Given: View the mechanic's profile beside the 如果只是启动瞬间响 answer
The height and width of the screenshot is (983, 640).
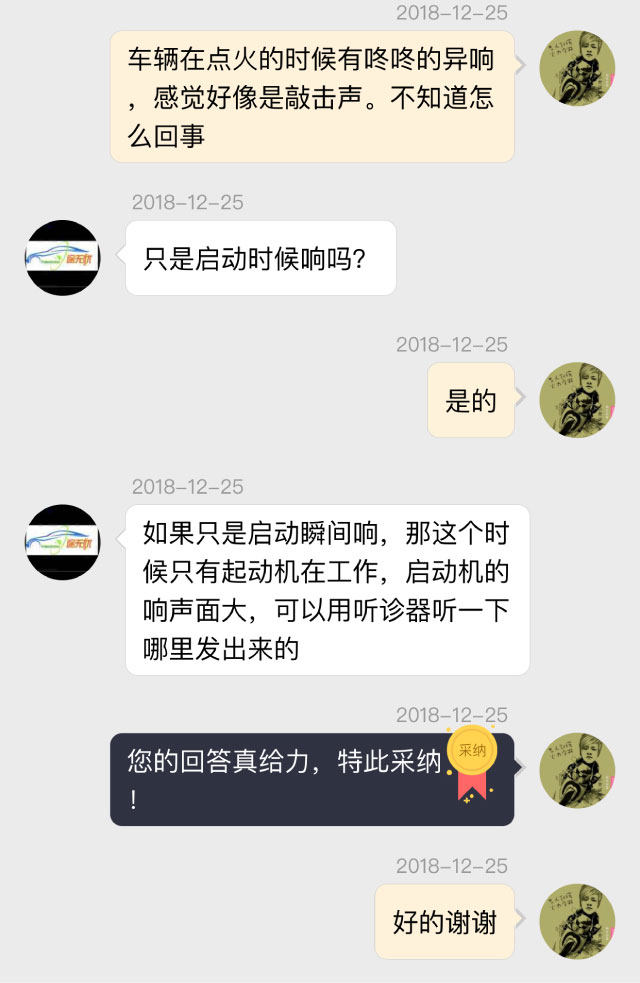Looking at the screenshot, I should pos(62,542).
